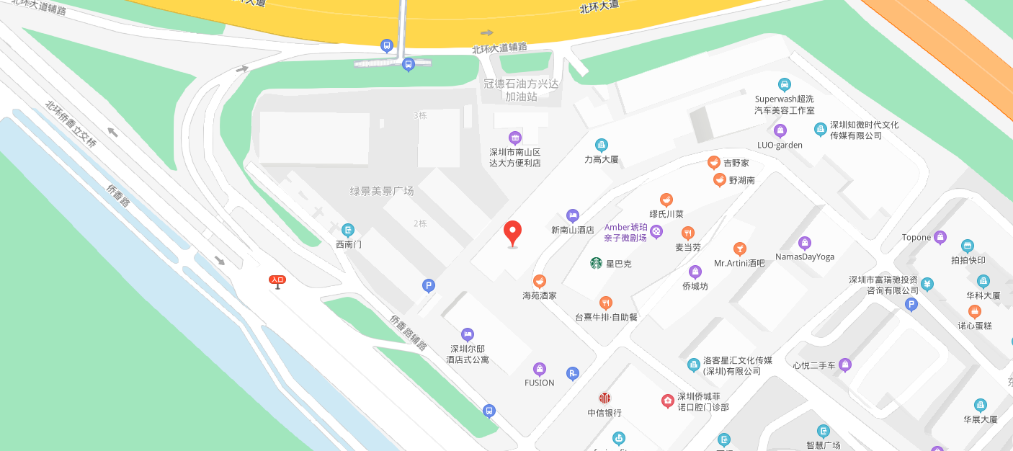Open the 深圳尔郎酒店式公寓 marker
1013x451 pixels.
tap(466, 334)
